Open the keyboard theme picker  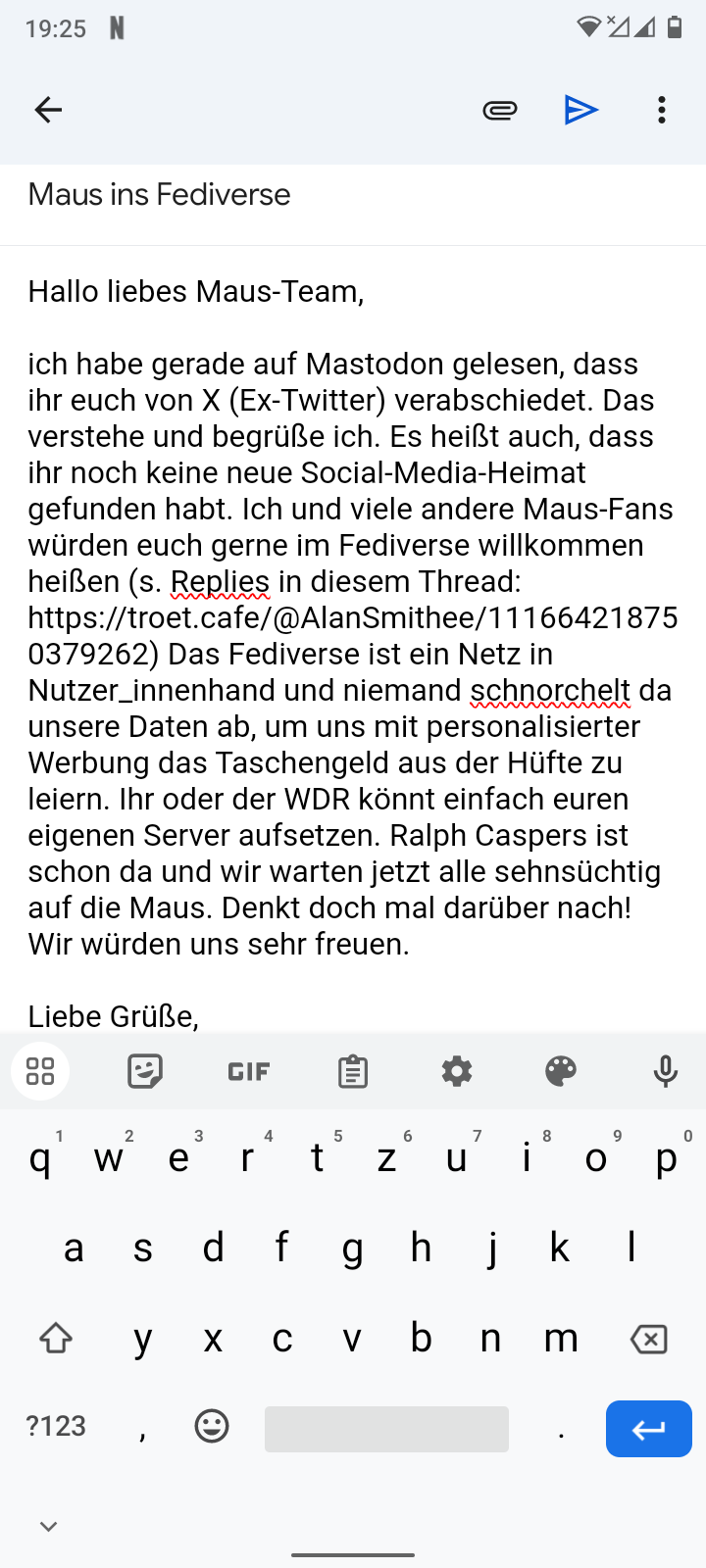(562, 1071)
